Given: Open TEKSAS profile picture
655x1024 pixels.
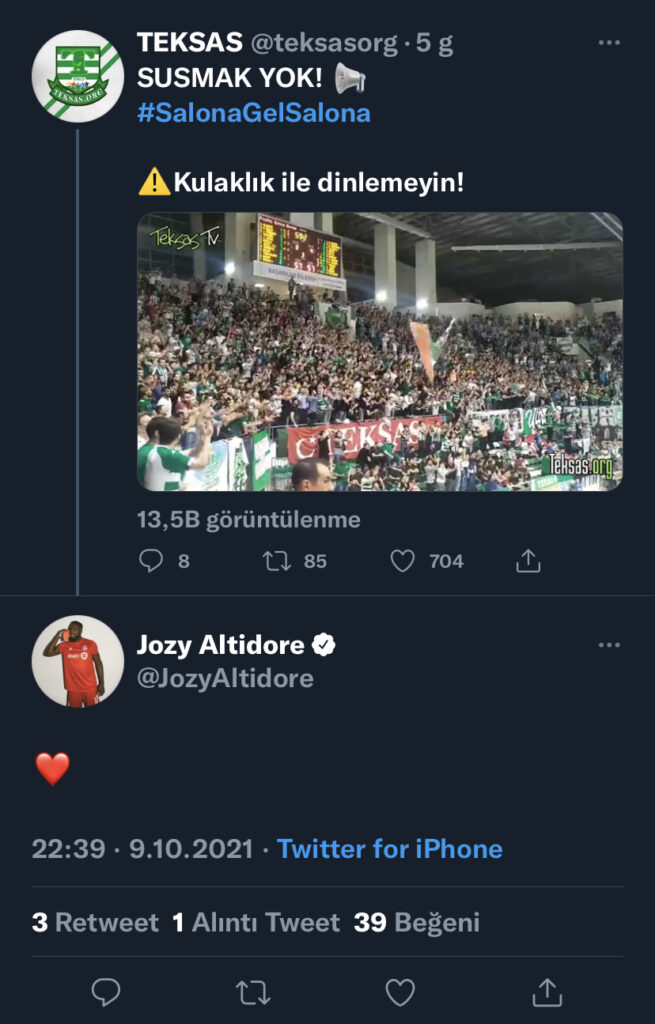Looking at the screenshot, I should coord(78,76).
